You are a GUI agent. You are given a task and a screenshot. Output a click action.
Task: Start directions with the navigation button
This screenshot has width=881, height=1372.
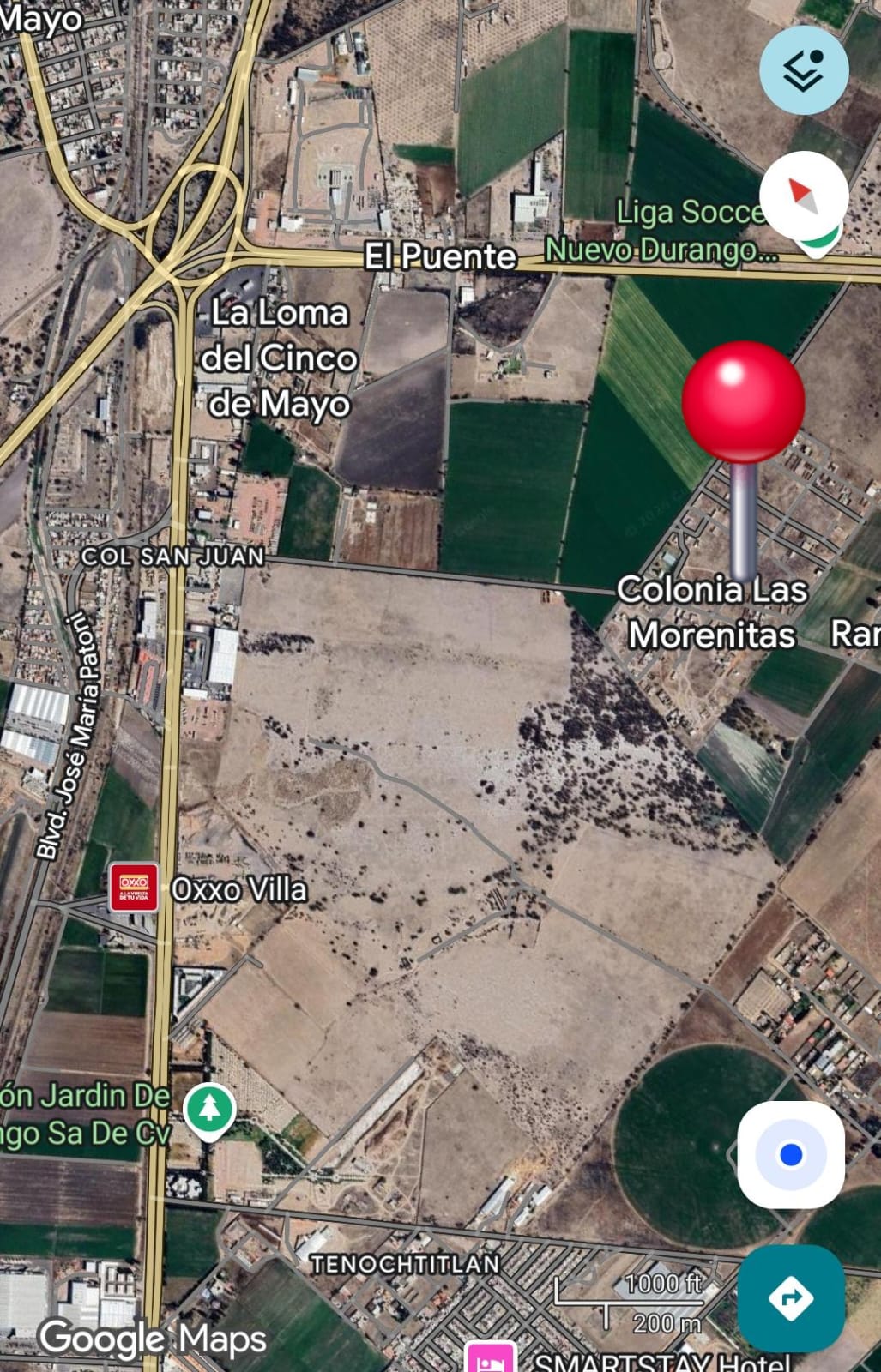(x=791, y=1297)
